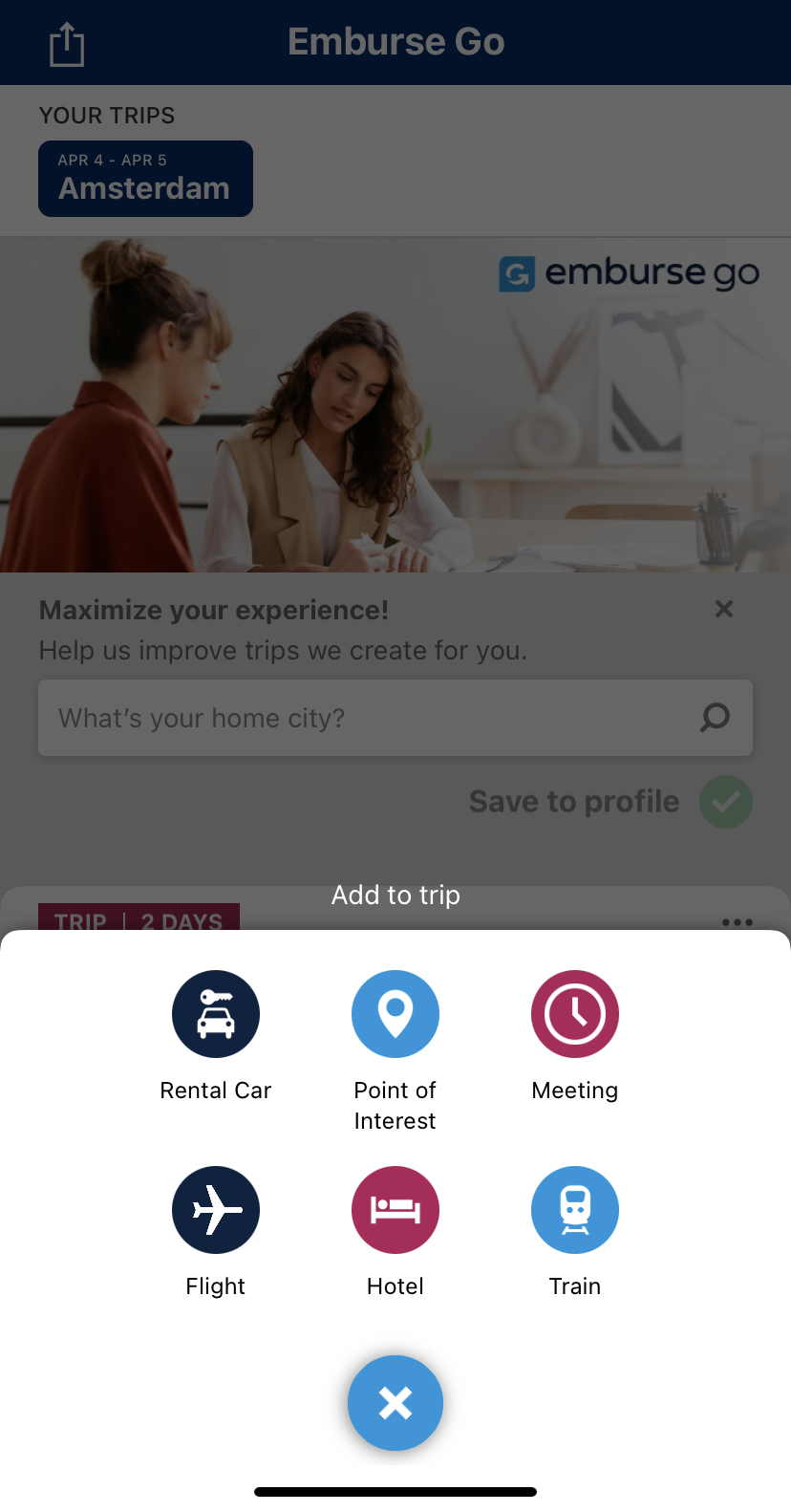
Task: Dismiss the Maximize your experience prompt
Action: click(723, 609)
